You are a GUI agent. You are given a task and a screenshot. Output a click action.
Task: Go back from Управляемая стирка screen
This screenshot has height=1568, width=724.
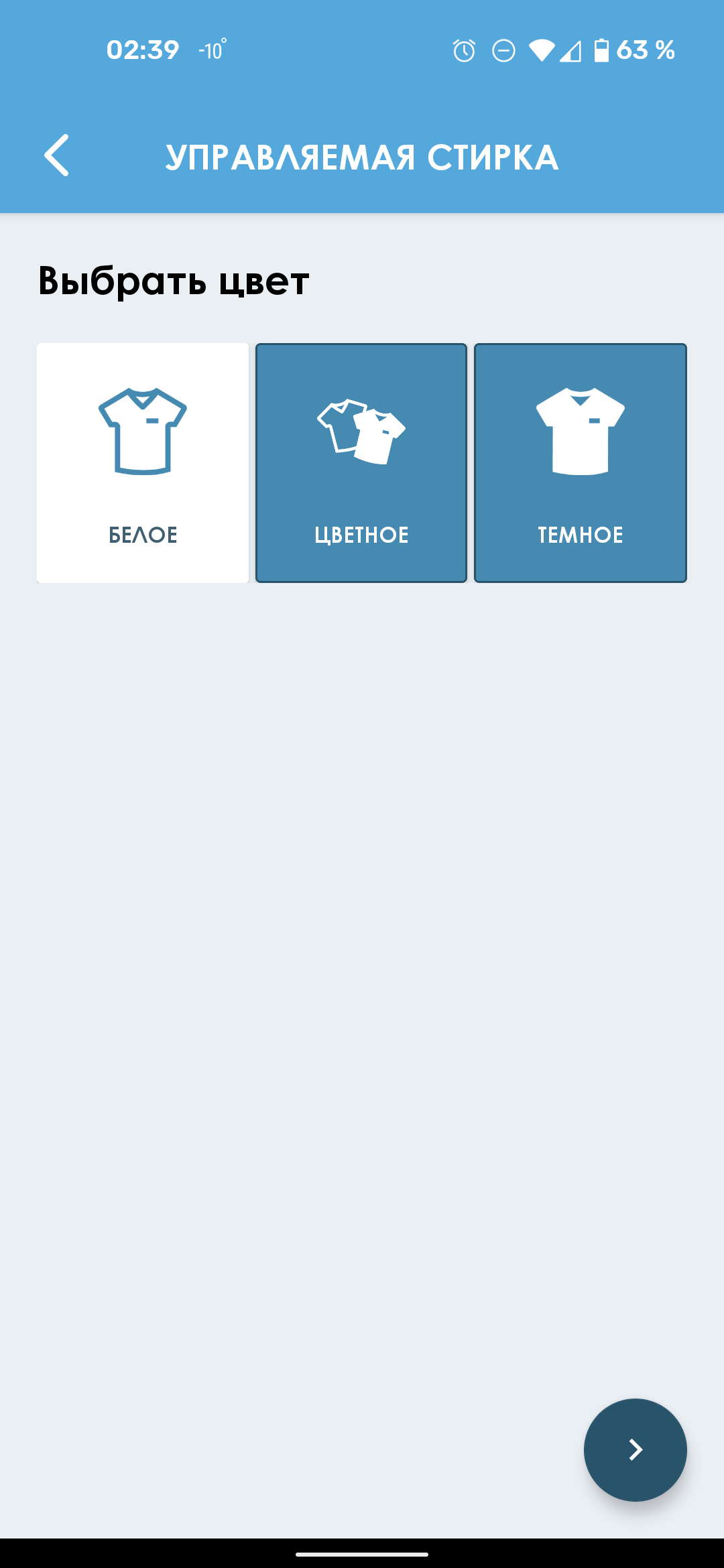(57, 155)
